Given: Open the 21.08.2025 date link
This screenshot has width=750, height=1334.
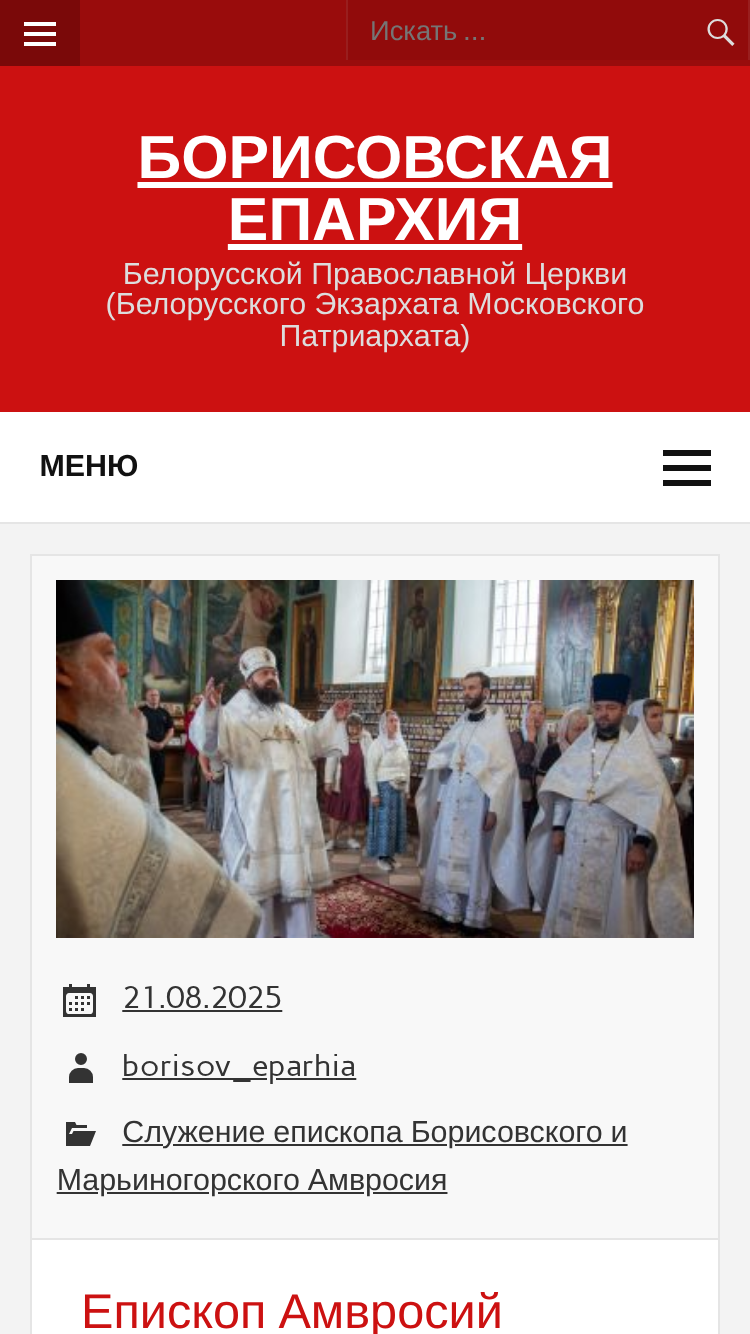Looking at the screenshot, I should 202,998.
